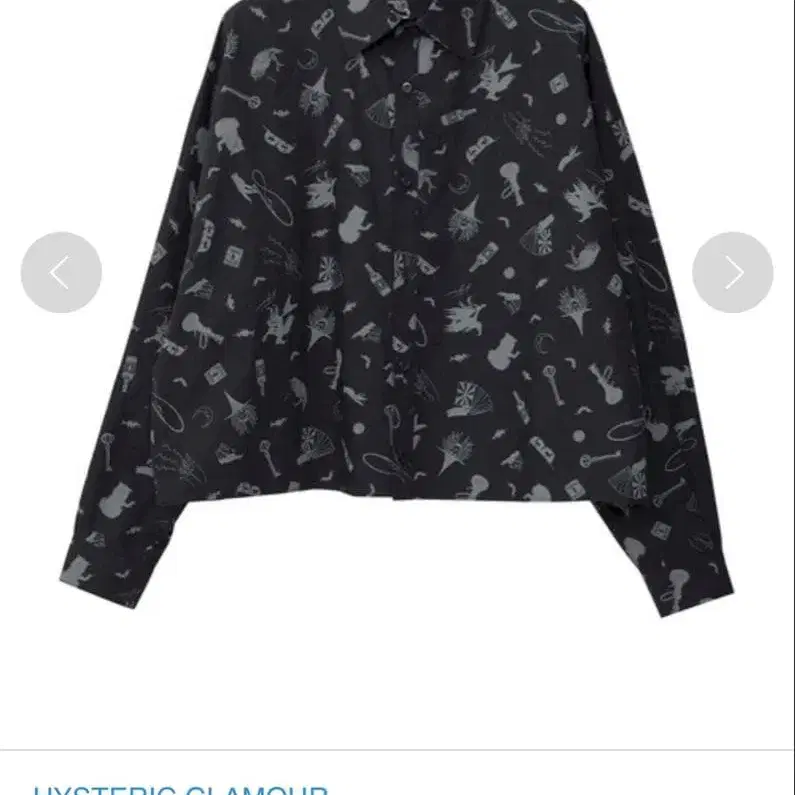This screenshot has height=795, width=795.
Task: Go to the next product image
Action: [x=733, y=272]
